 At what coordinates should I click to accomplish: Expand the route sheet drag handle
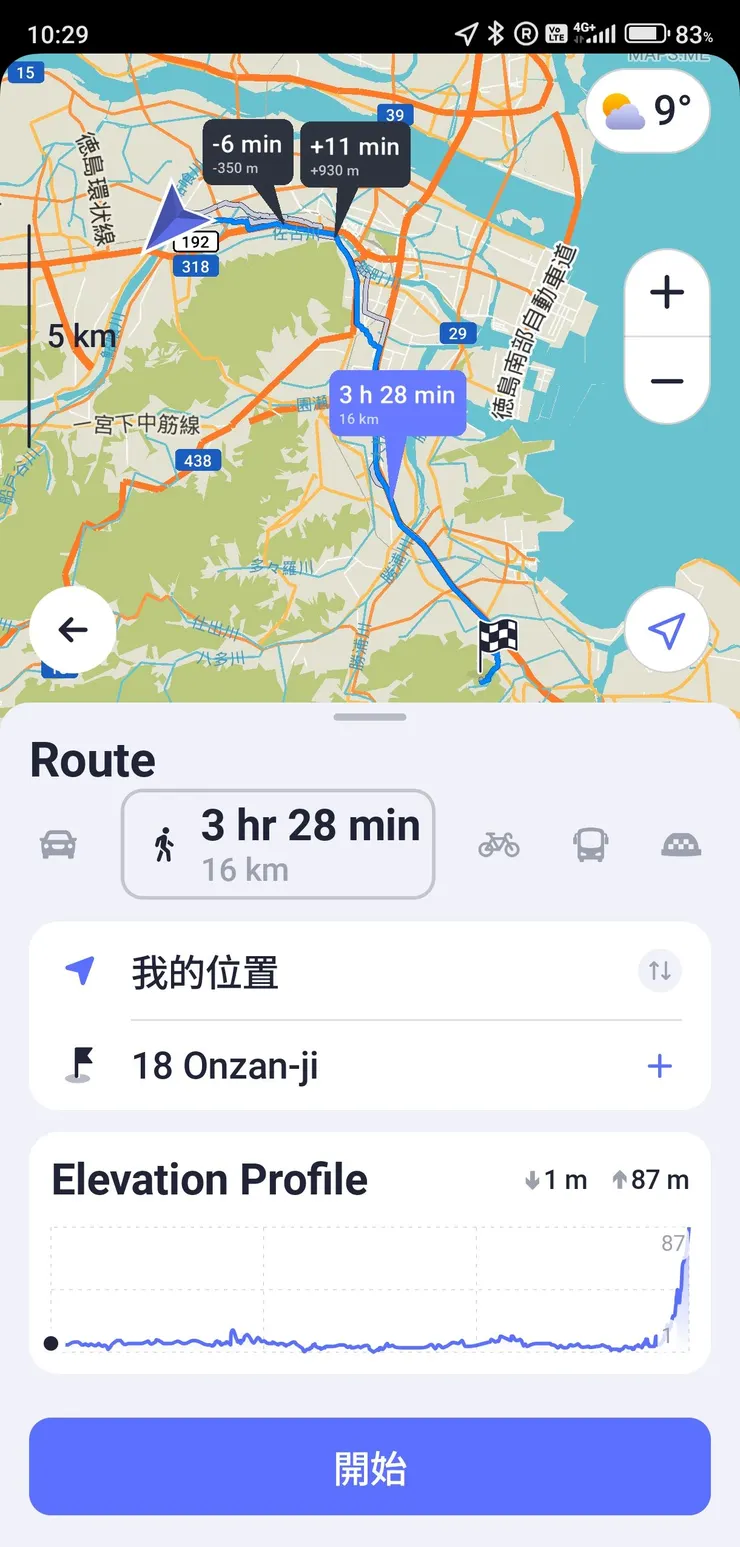(369, 716)
